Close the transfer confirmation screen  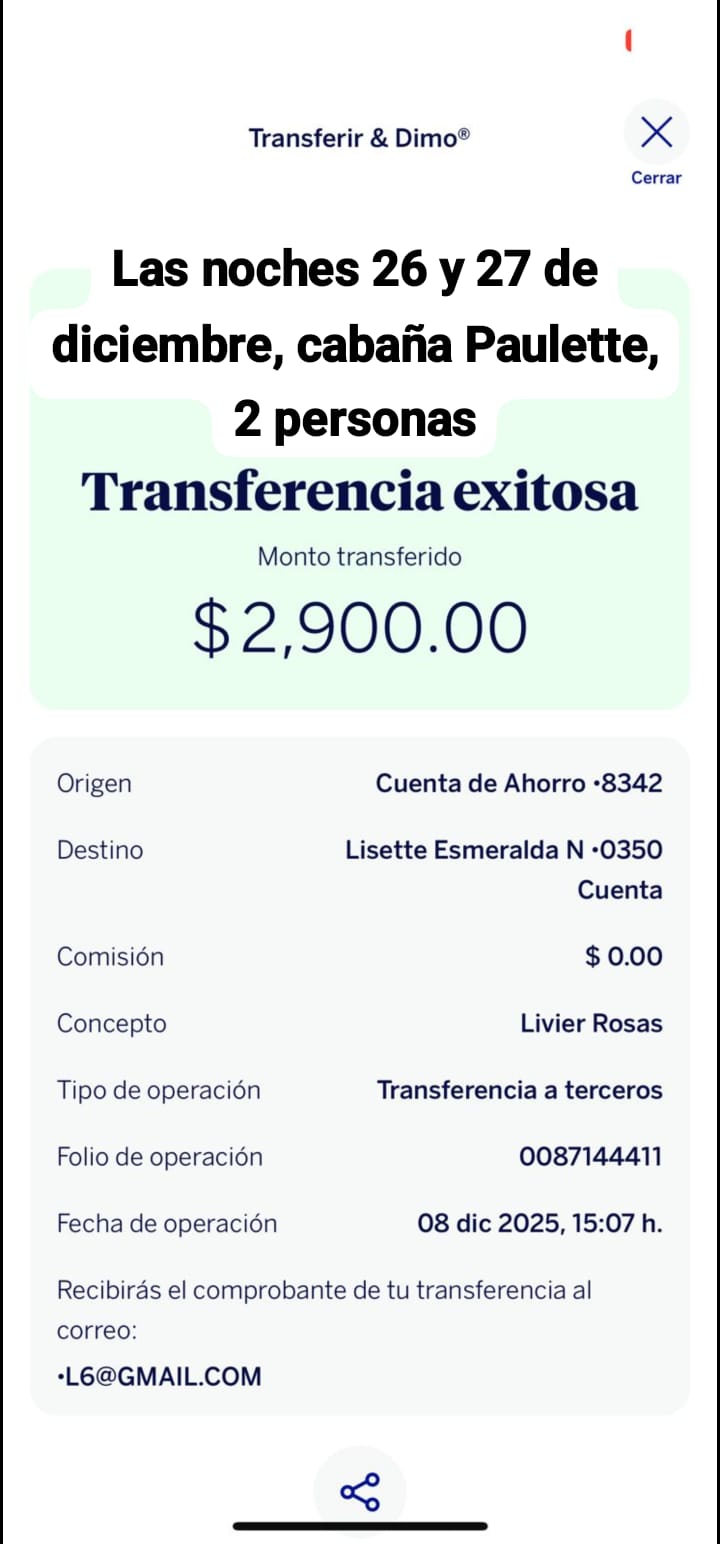click(656, 134)
